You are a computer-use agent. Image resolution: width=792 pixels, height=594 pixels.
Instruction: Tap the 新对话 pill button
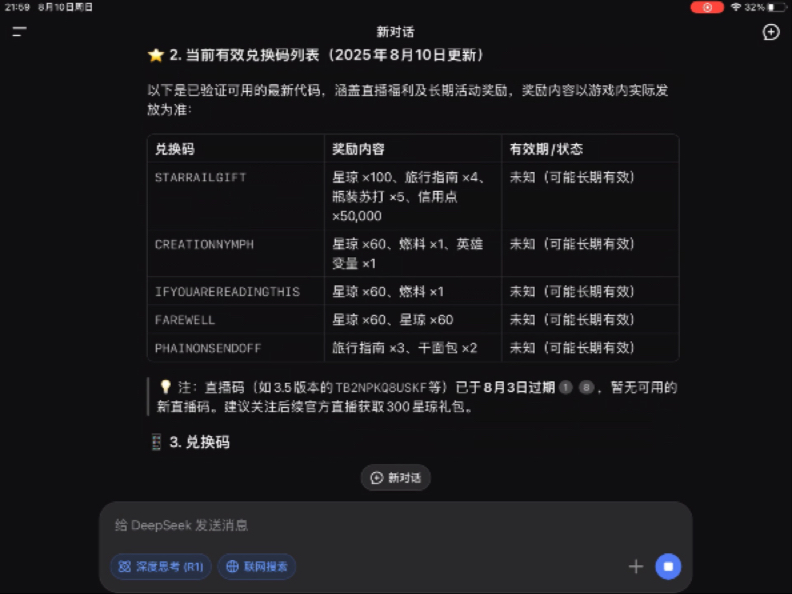point(396,478)
